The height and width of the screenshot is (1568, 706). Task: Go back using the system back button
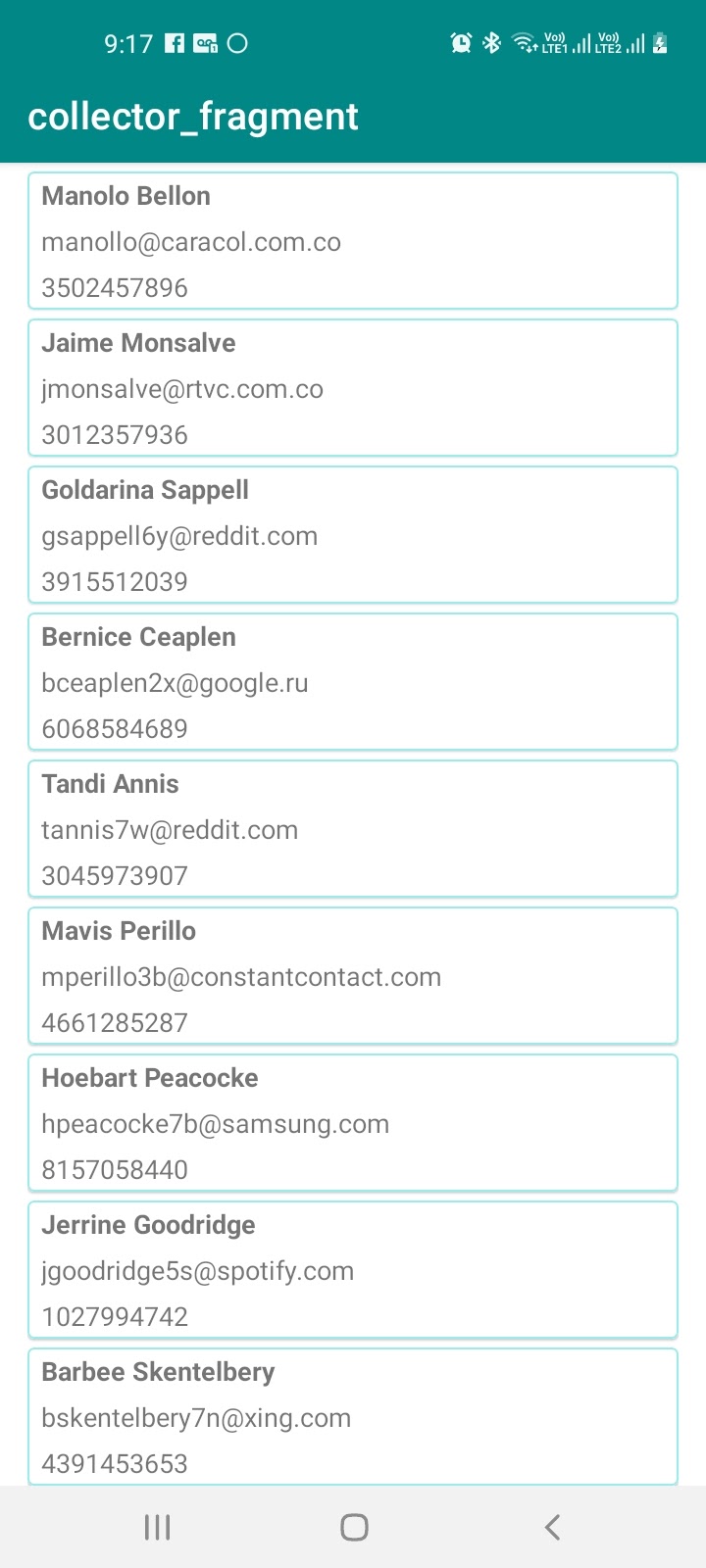click(552, 1527)
